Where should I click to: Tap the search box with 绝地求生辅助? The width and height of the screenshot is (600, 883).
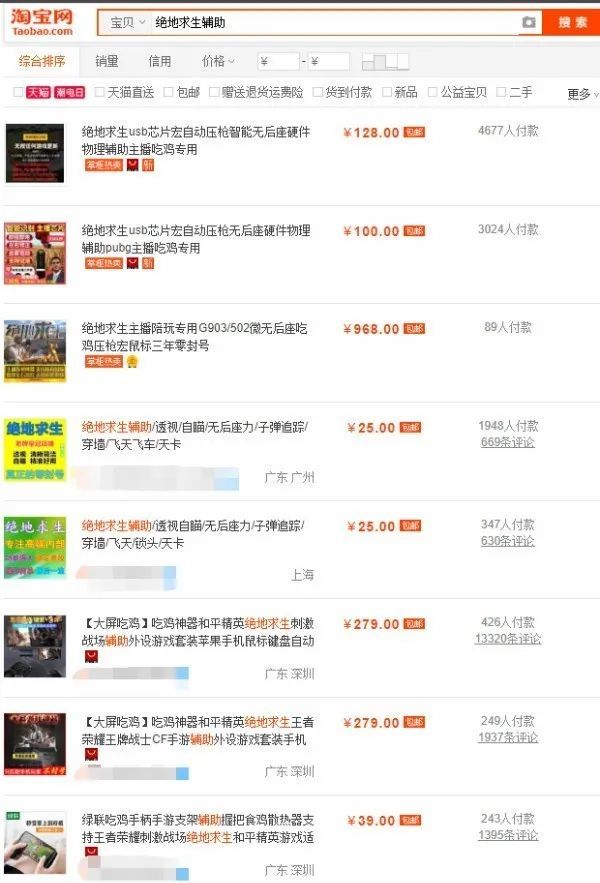pyautogui.click(x=330, y=22)
